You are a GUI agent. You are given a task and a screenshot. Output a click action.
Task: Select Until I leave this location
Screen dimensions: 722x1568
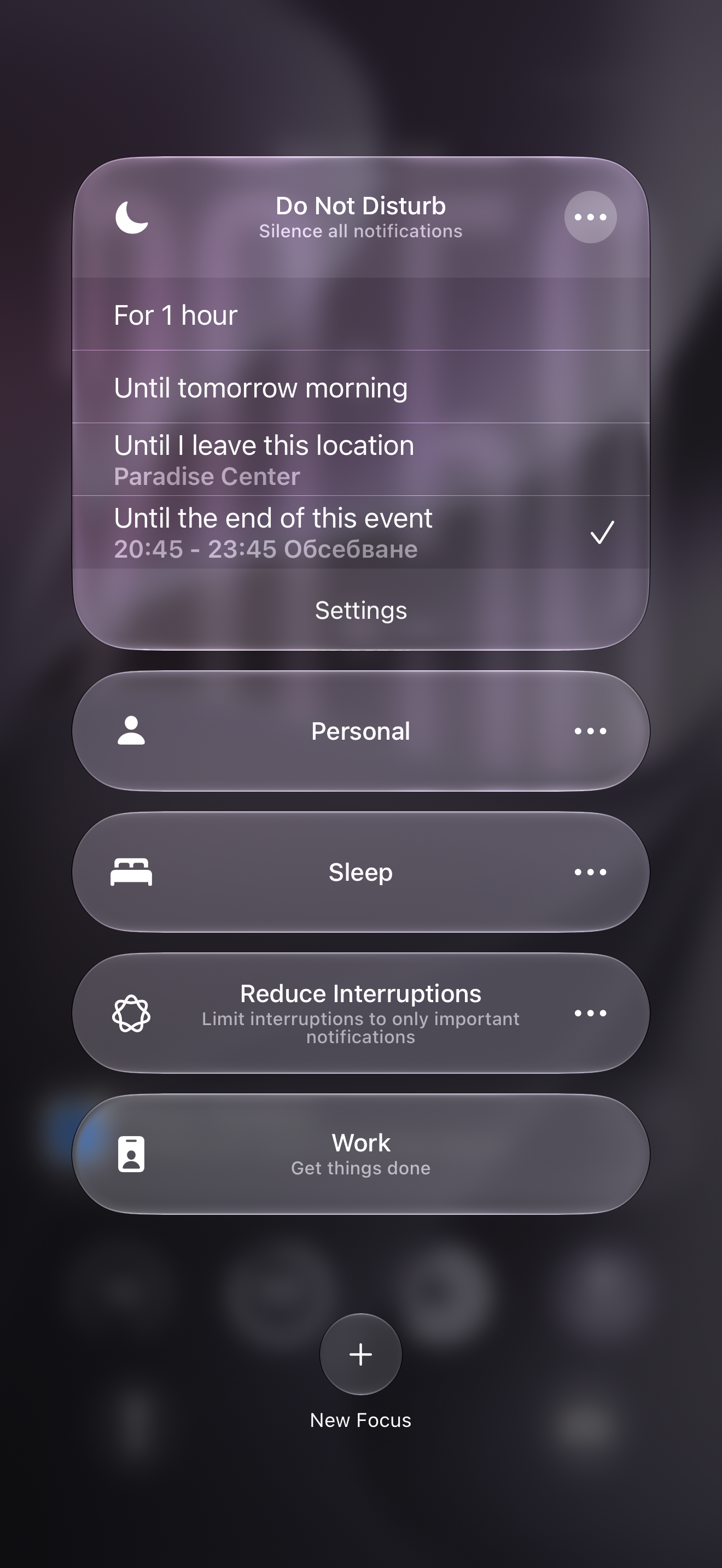[x=361, y=460]
